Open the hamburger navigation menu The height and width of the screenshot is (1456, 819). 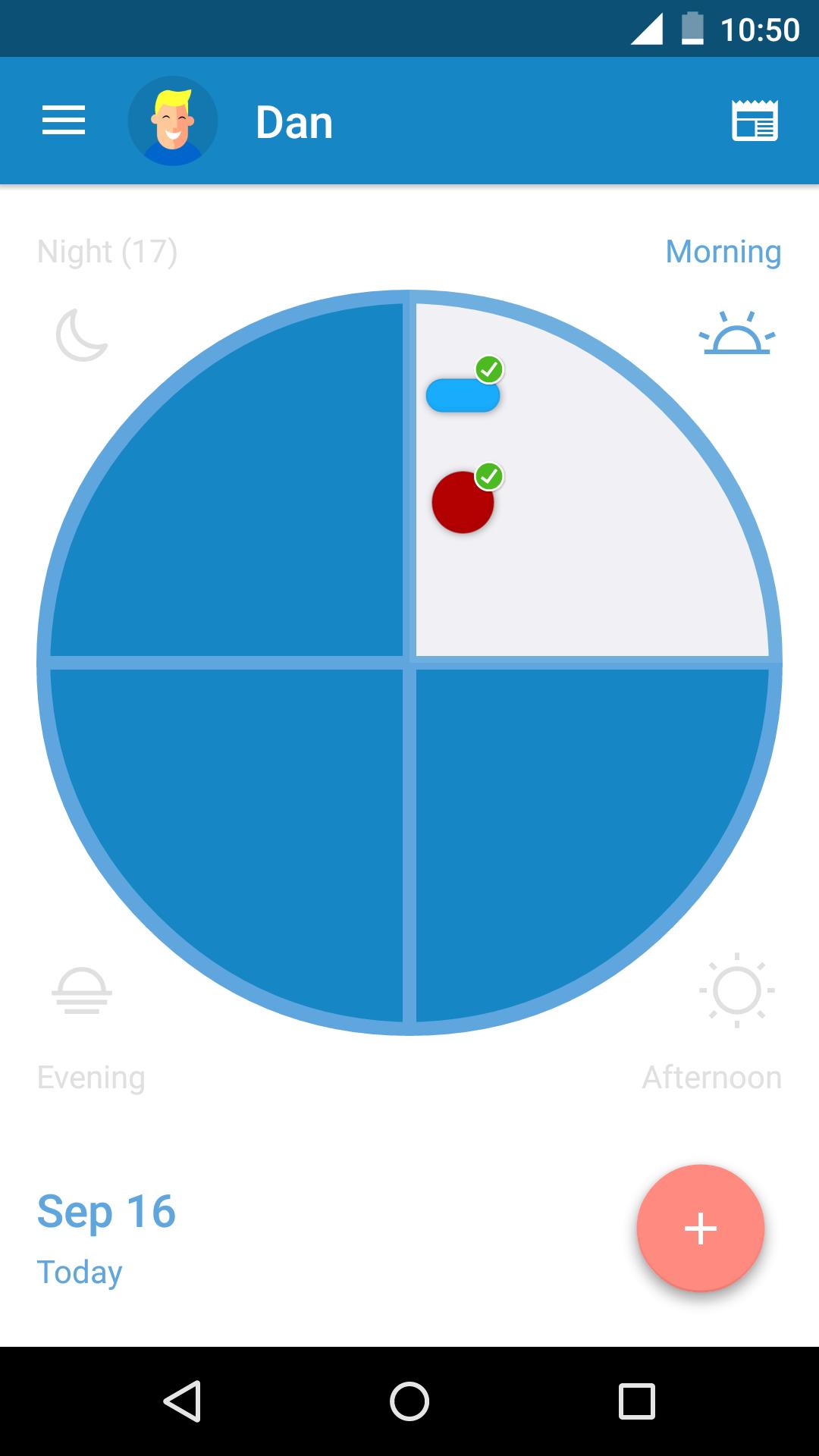(64, 121)
